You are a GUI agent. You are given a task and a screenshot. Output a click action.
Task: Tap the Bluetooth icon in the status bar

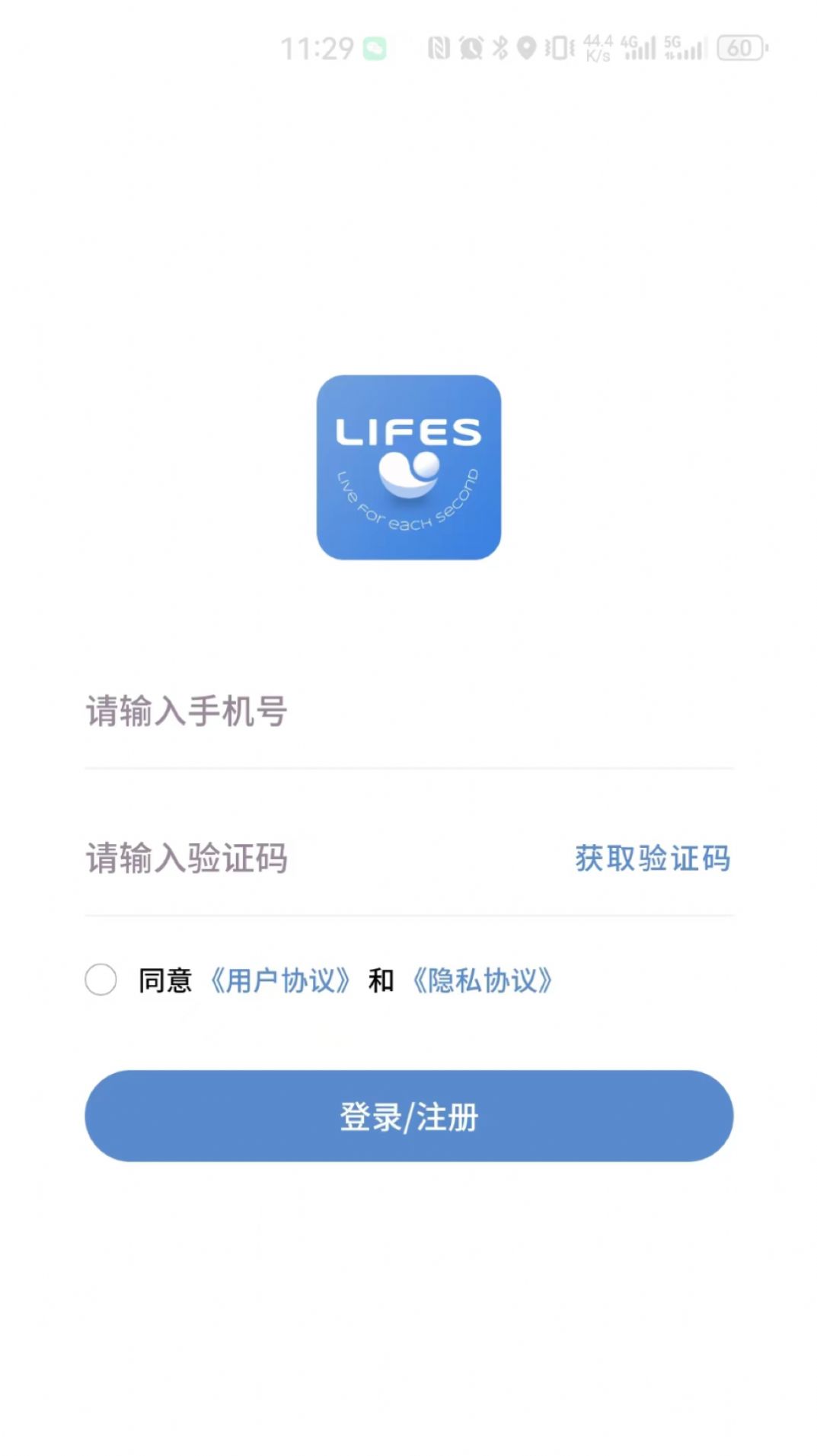tap(499, 47)
